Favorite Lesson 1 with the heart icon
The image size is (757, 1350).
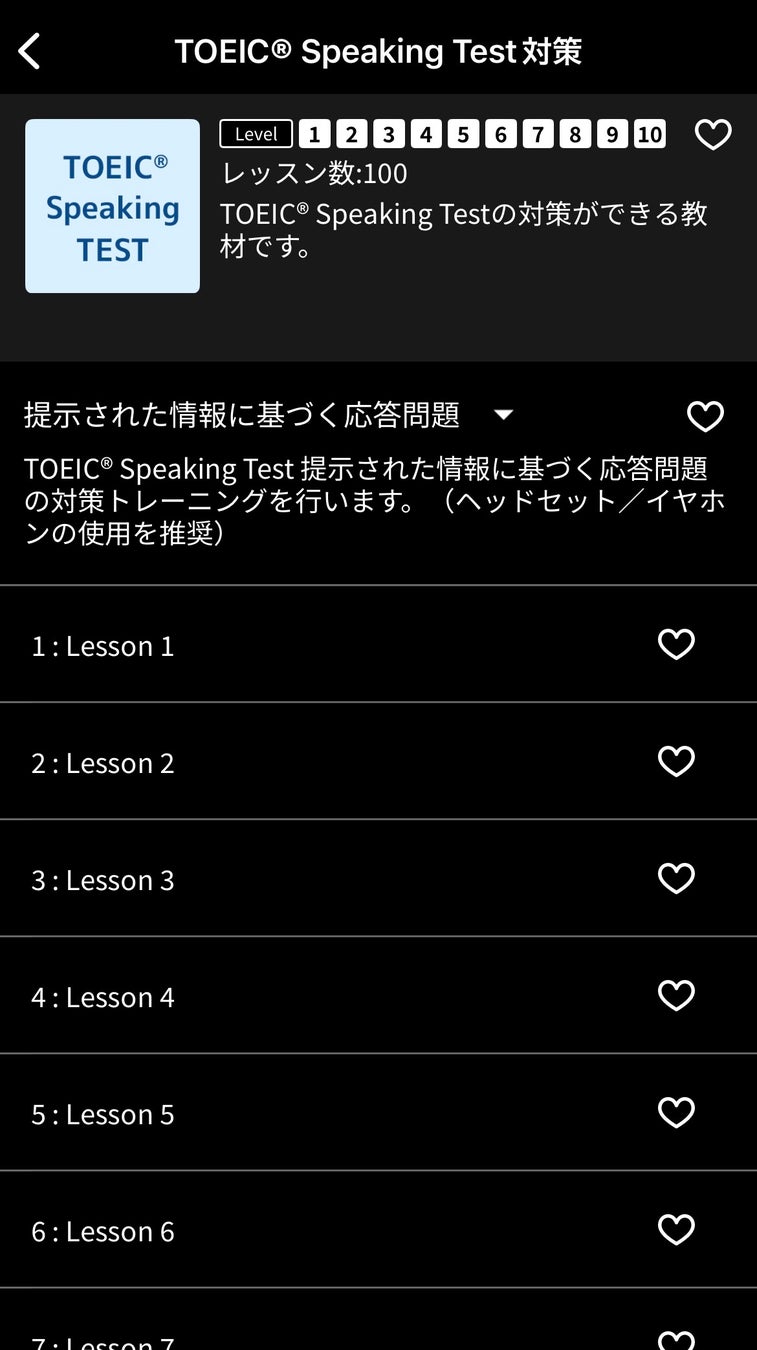pos(676,645)
